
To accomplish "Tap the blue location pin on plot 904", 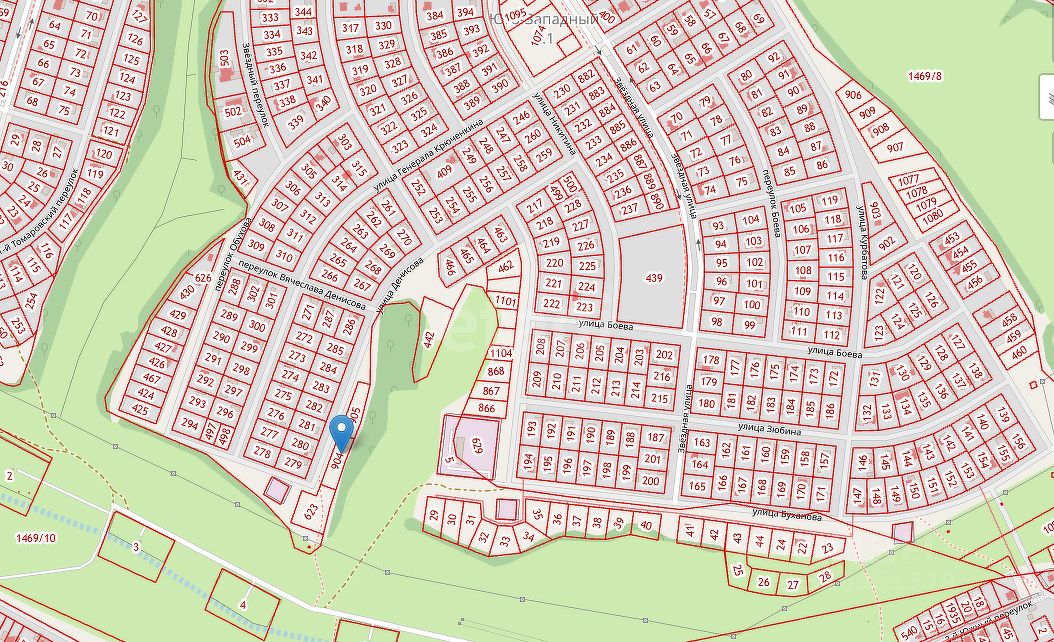I will point(341,430).
